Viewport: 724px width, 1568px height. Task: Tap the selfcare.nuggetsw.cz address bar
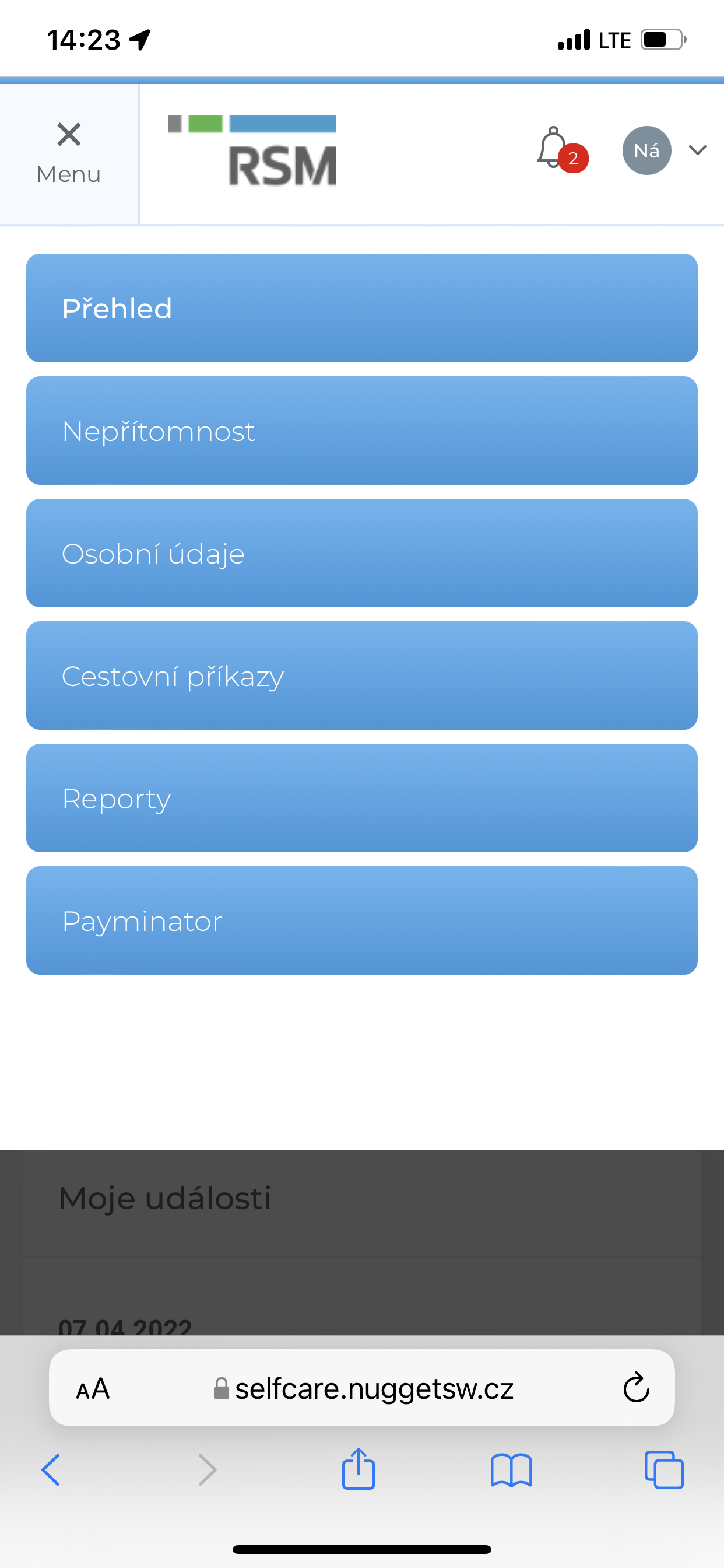tap(363, 1388)
